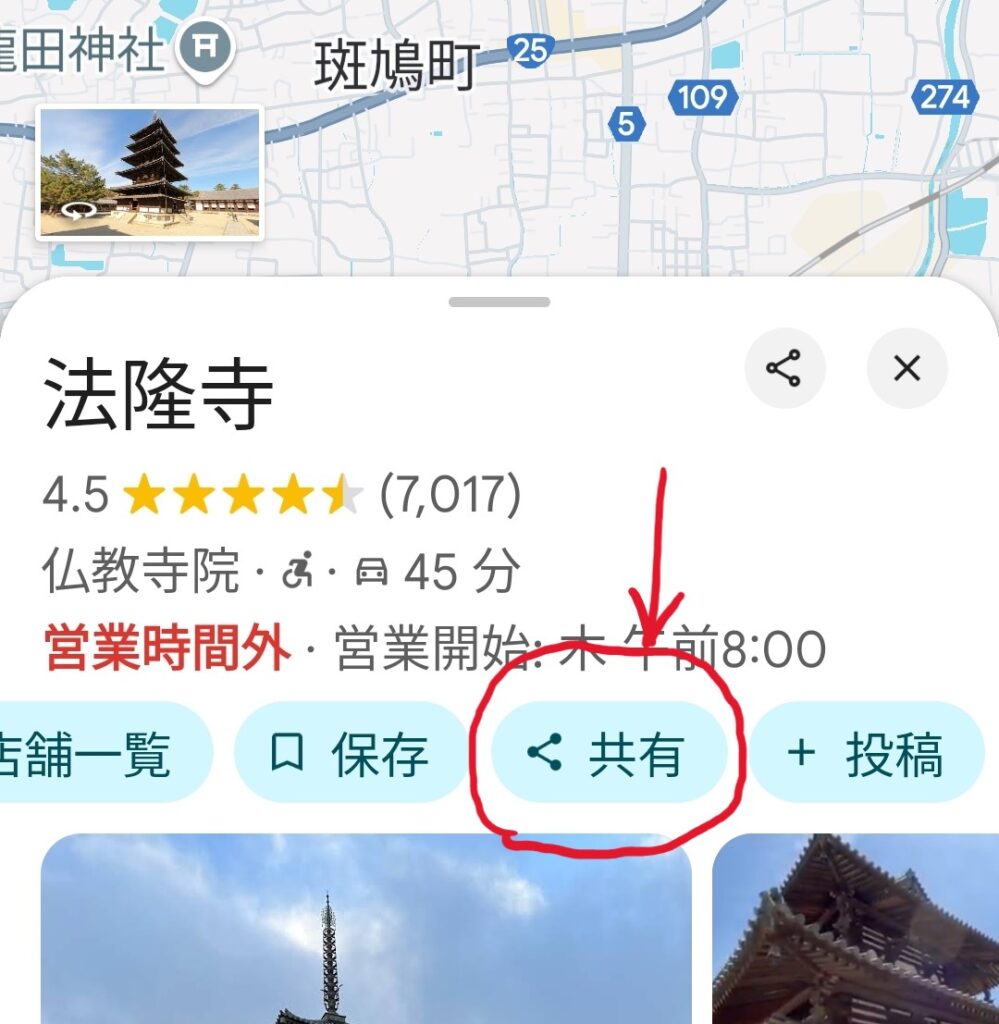Tap the panel drag handle

(x=499, y=302)
